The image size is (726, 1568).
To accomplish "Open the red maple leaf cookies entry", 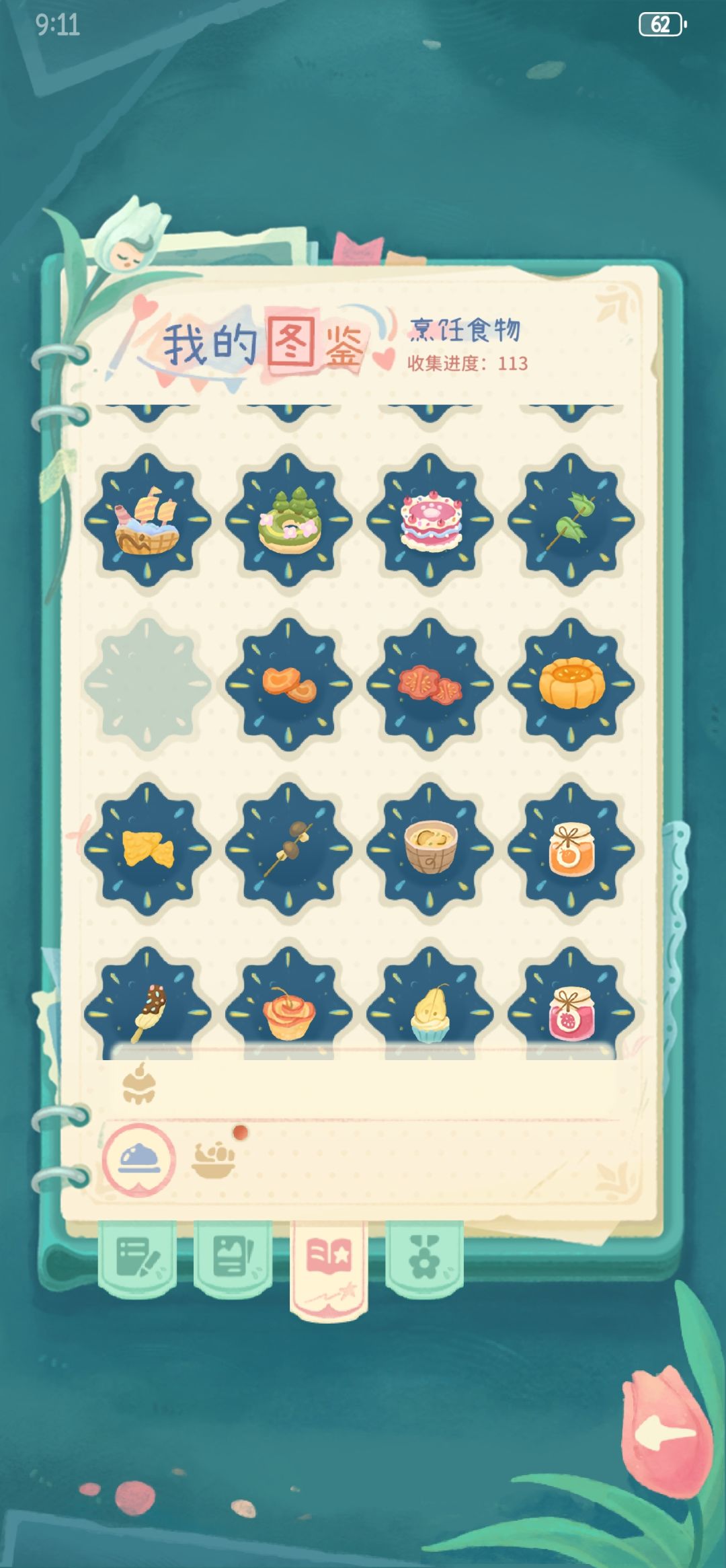I will [430, 685].
